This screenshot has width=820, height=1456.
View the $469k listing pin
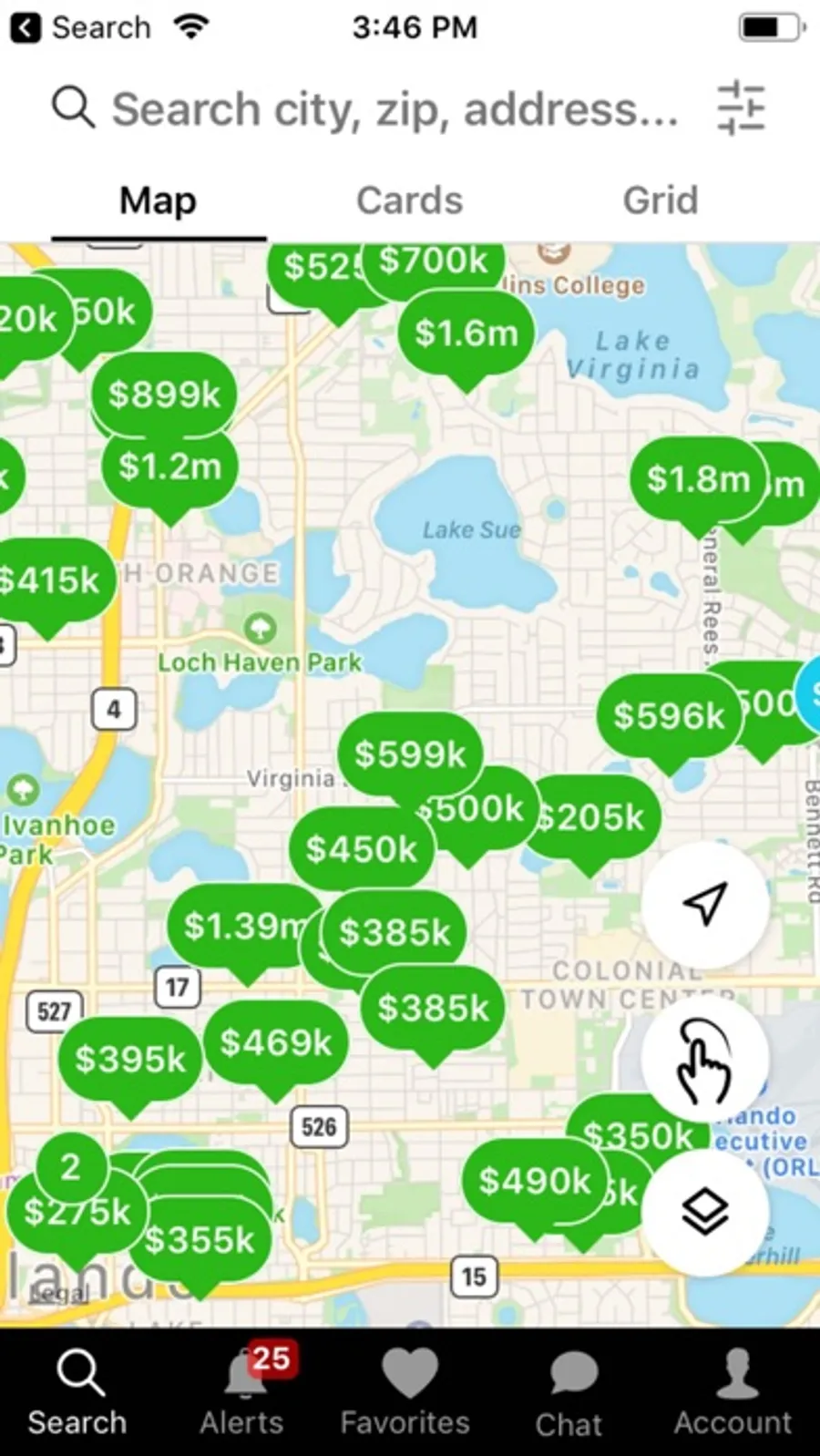tap(275, 1043)
